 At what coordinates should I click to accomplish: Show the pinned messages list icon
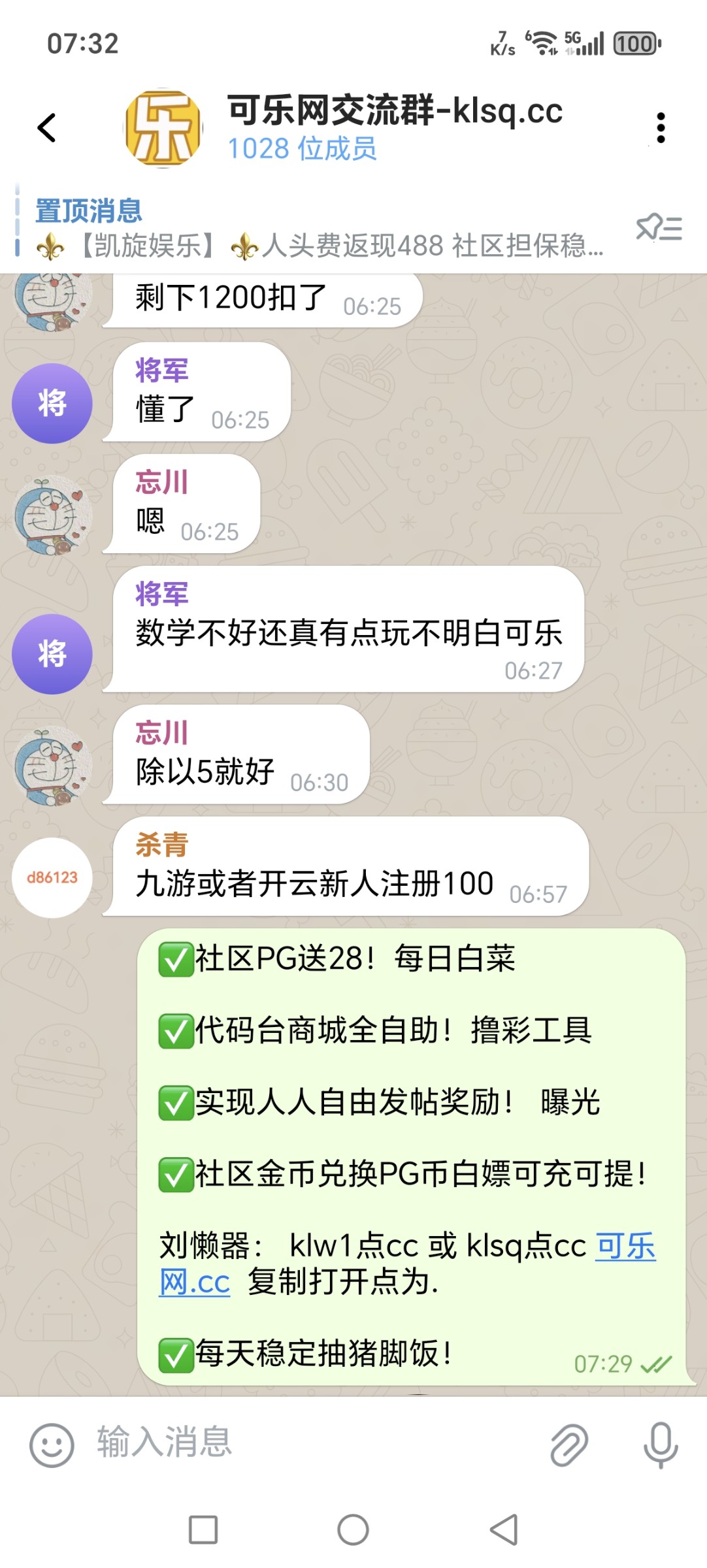tap(659, 229)
